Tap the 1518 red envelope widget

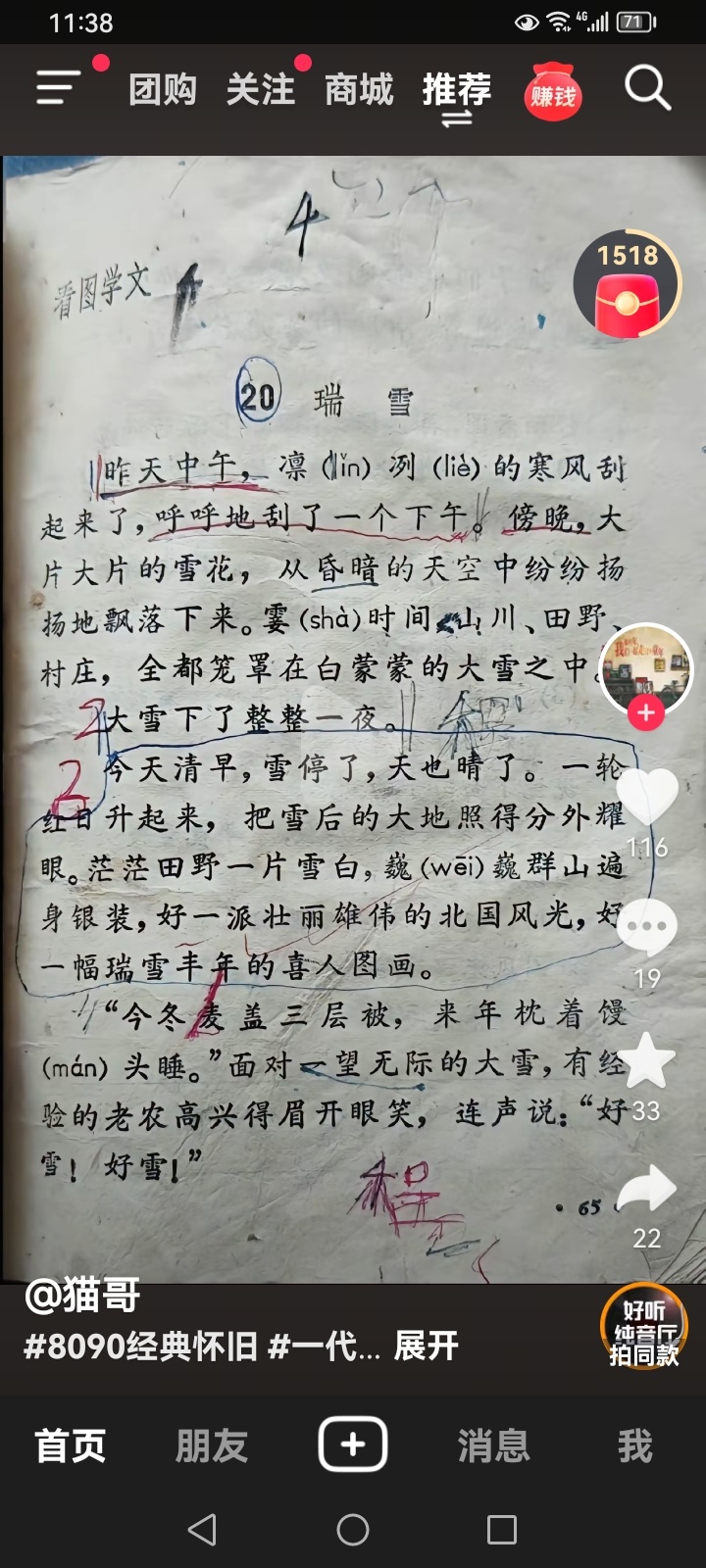(628, 286)
